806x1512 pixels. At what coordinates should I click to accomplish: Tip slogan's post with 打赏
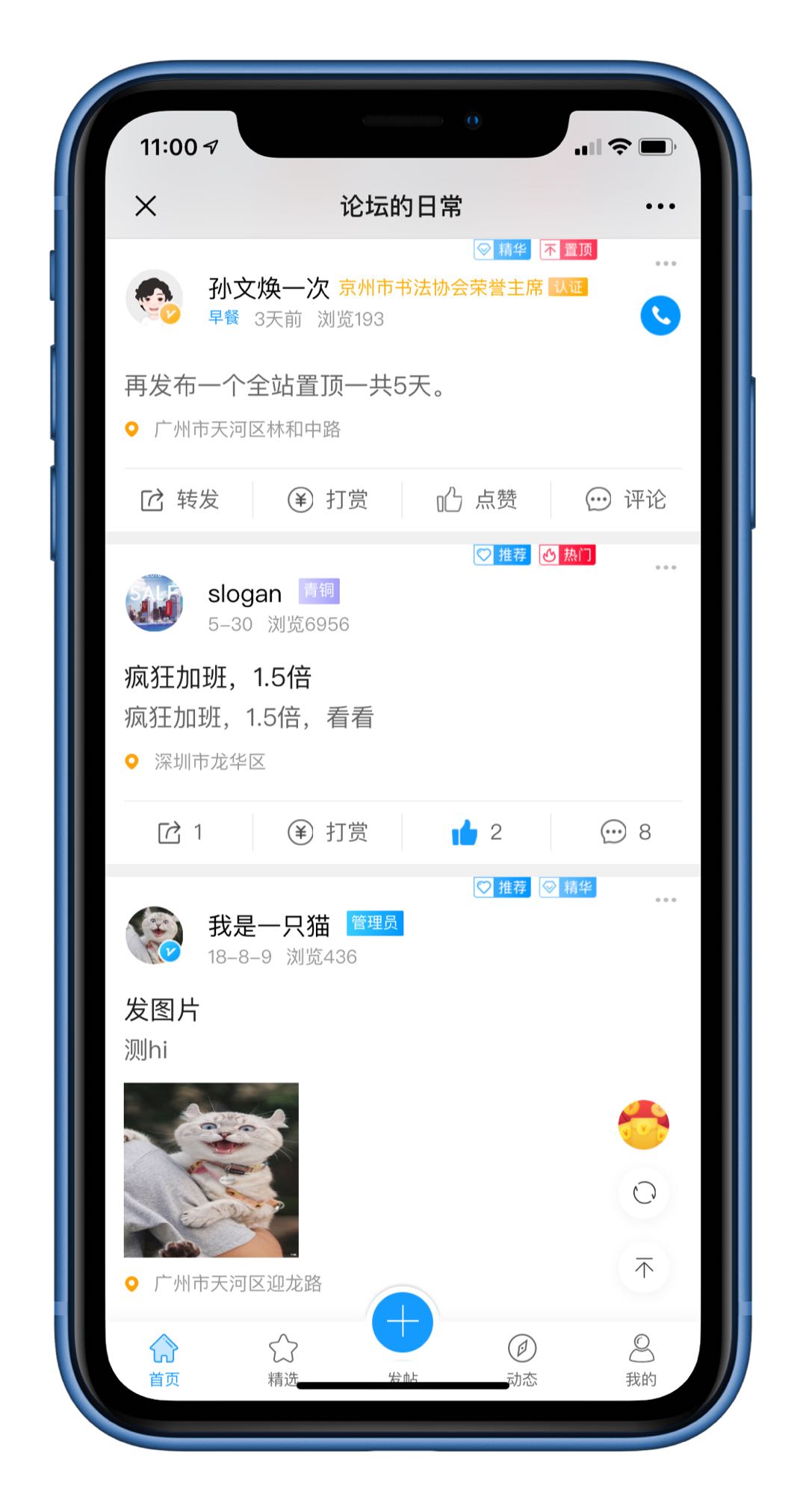point(328,832)
